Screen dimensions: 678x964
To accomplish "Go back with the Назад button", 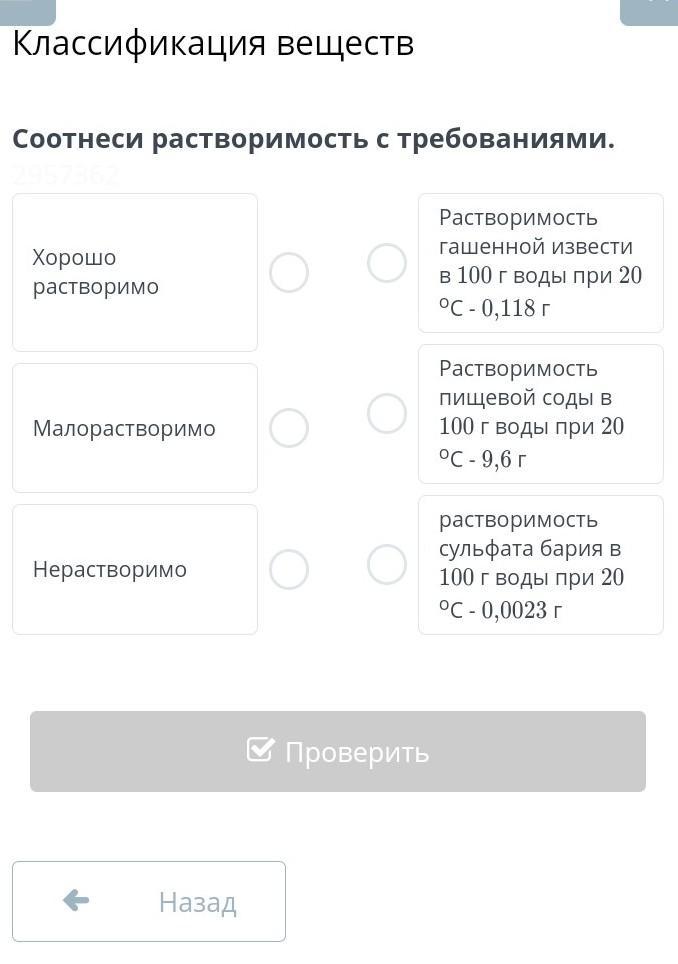I will [149, 901].
